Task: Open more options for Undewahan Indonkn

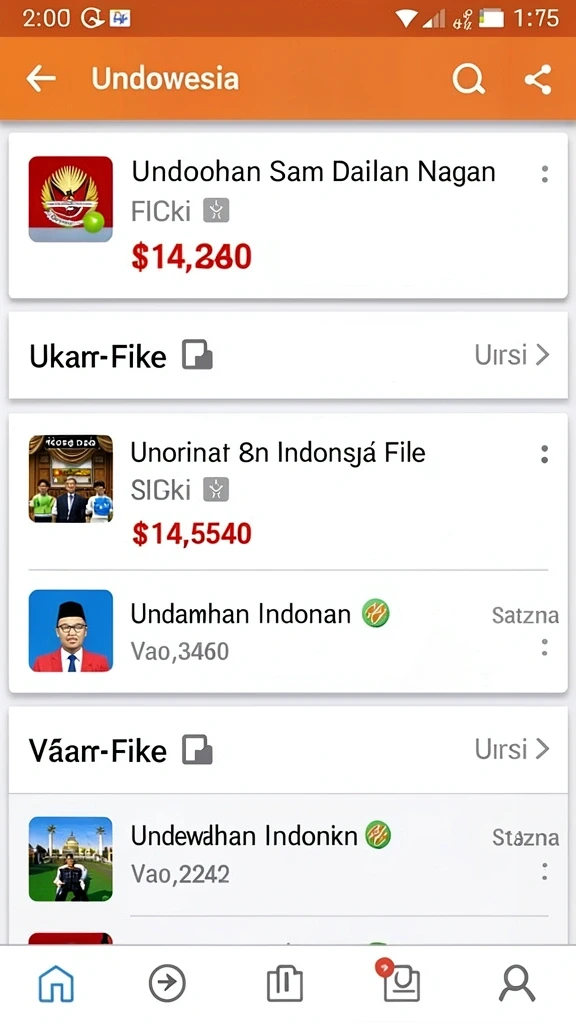Action: coord(545,871)
